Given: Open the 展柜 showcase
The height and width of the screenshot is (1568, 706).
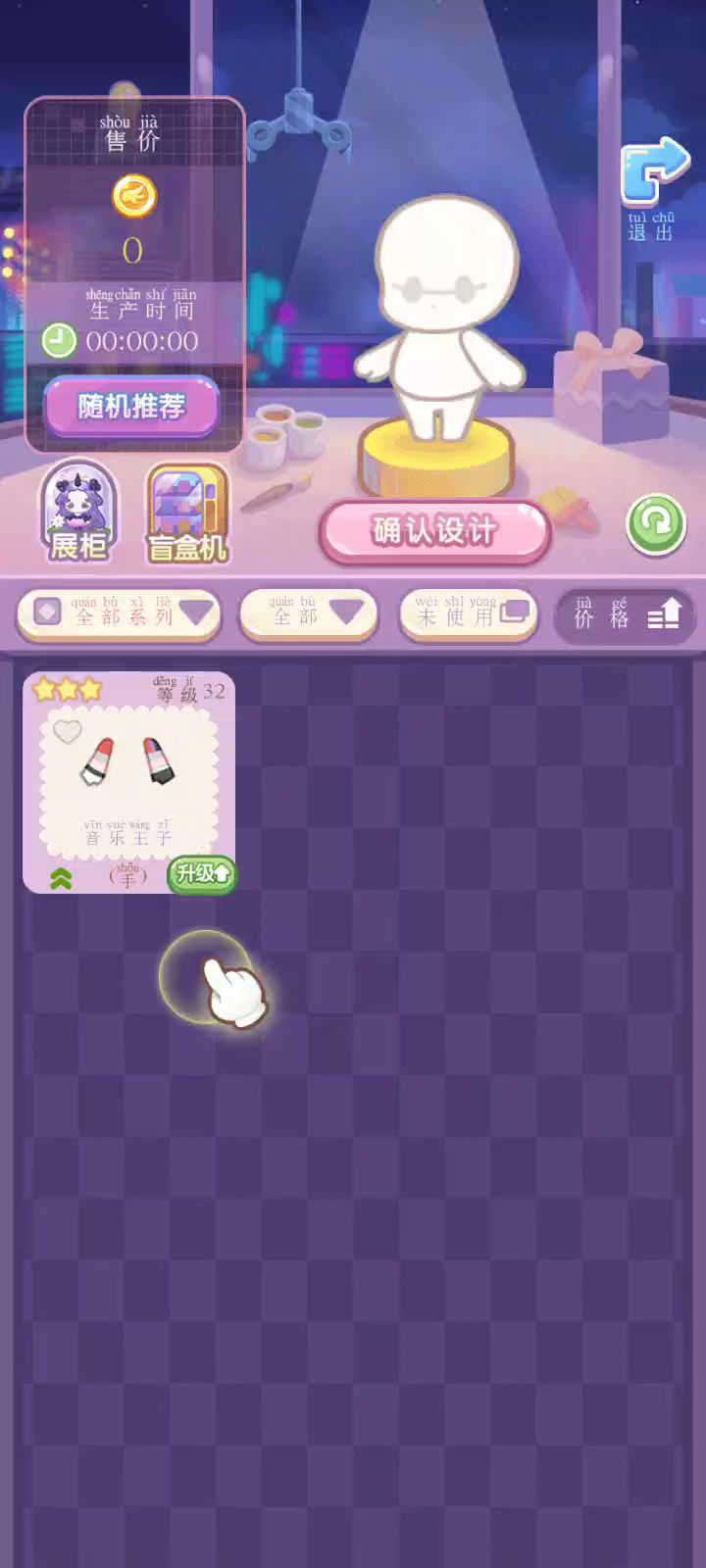Looking at the screenshot, I should coord(78,513).
